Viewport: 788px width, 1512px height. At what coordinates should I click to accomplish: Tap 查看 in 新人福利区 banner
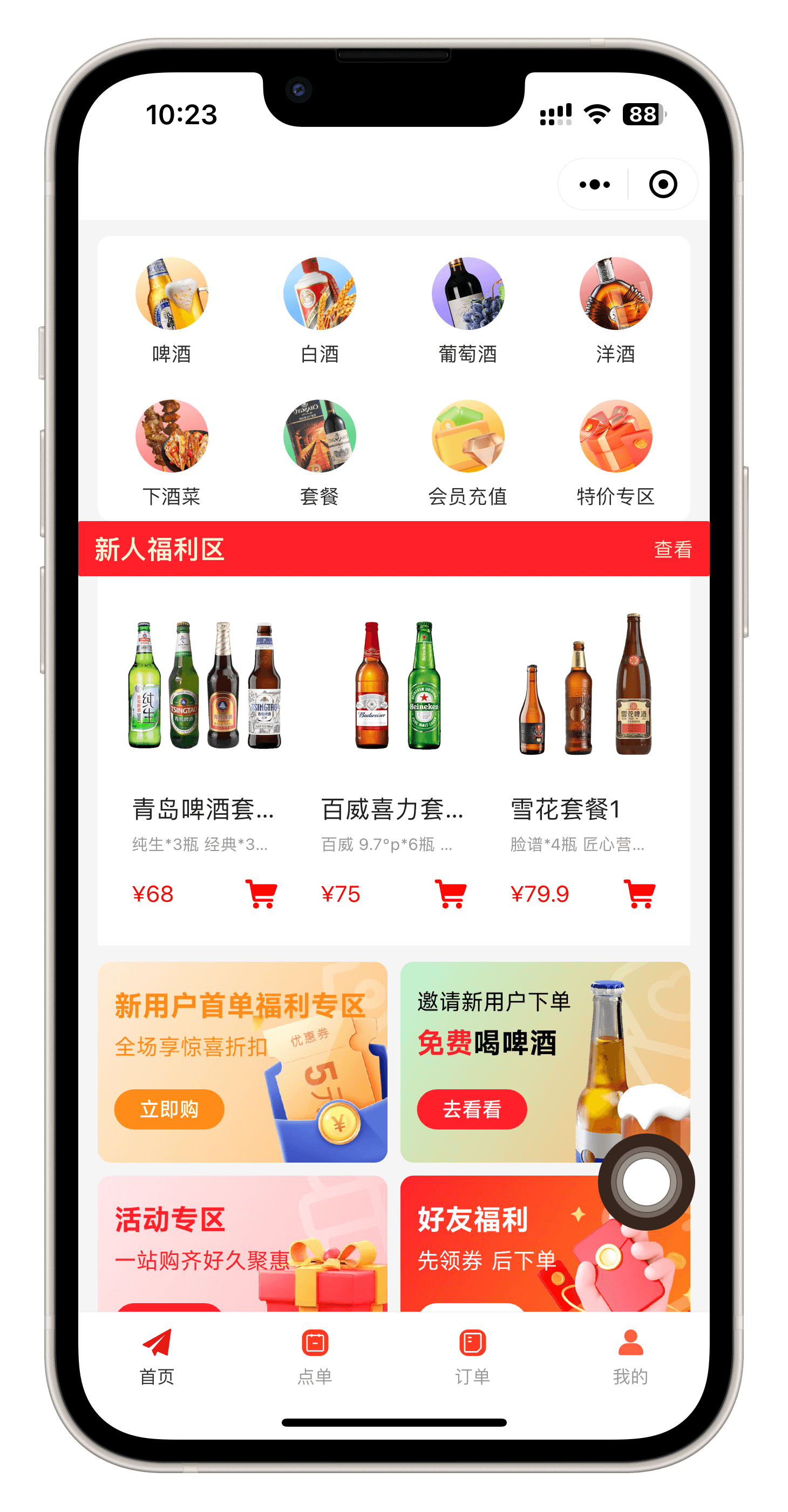(x=672, y=549)
